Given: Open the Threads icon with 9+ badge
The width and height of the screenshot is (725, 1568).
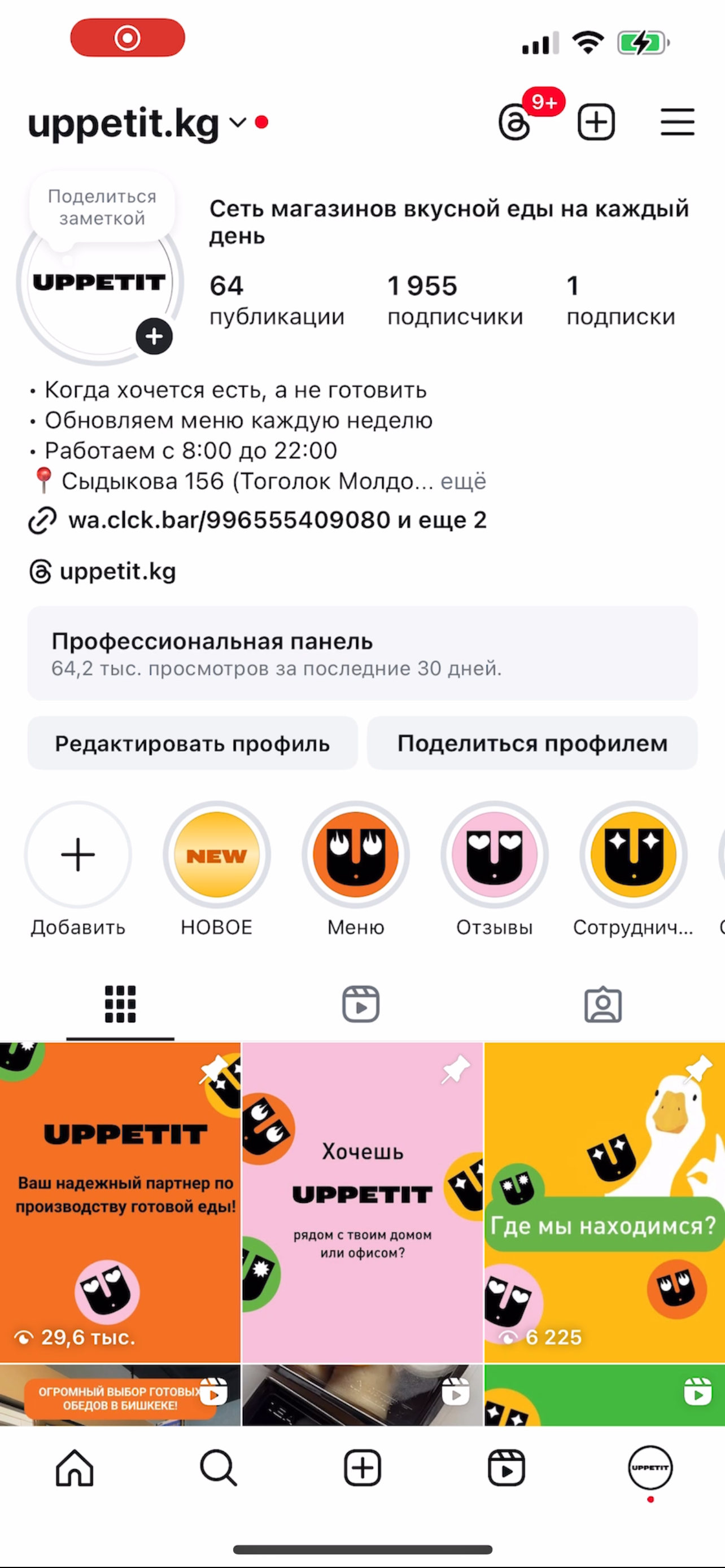Looking at the screenshot, I should click(516, 122).
